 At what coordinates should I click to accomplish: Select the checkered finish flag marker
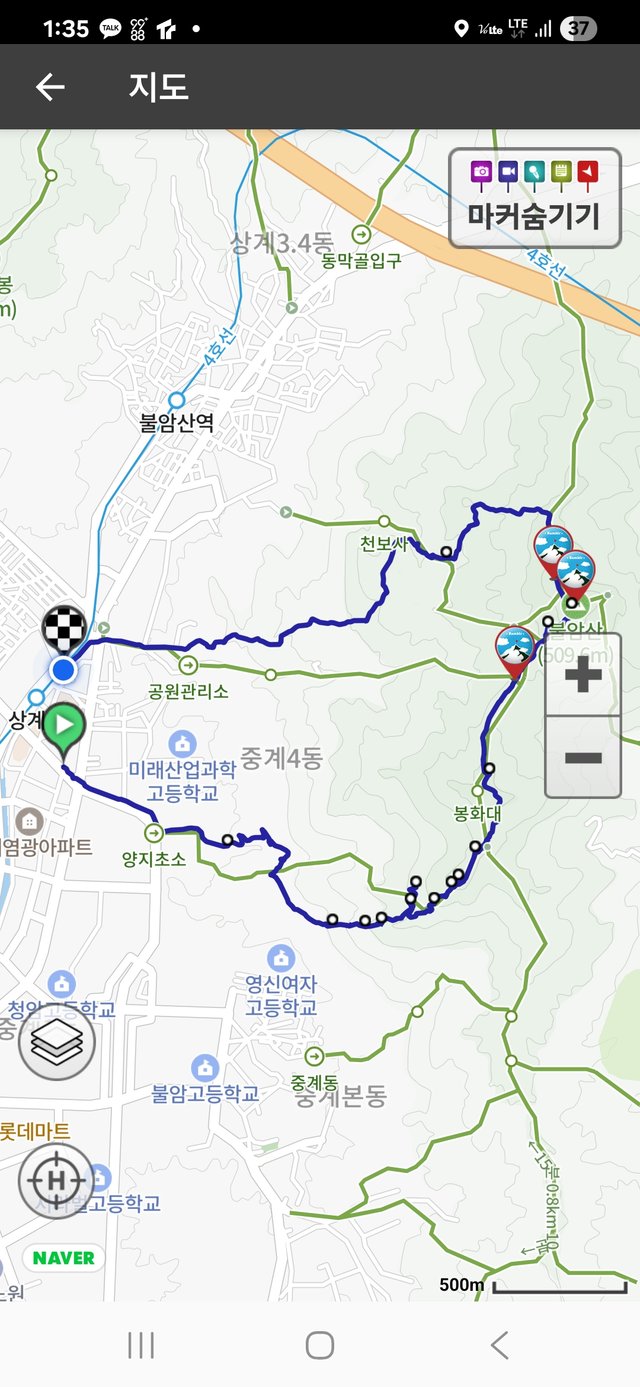click(x=64, y=629)
